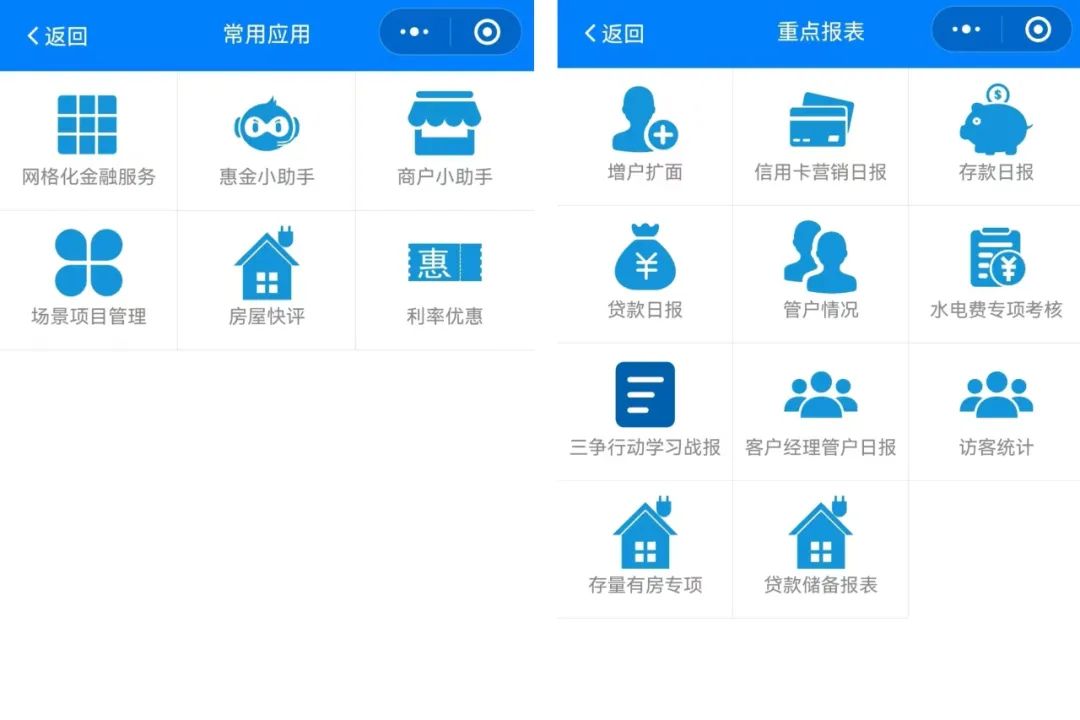Open 房屋快评 tool
Image resolution: width=1080 pixels, height=720 pixels.
tap(266, 280)
